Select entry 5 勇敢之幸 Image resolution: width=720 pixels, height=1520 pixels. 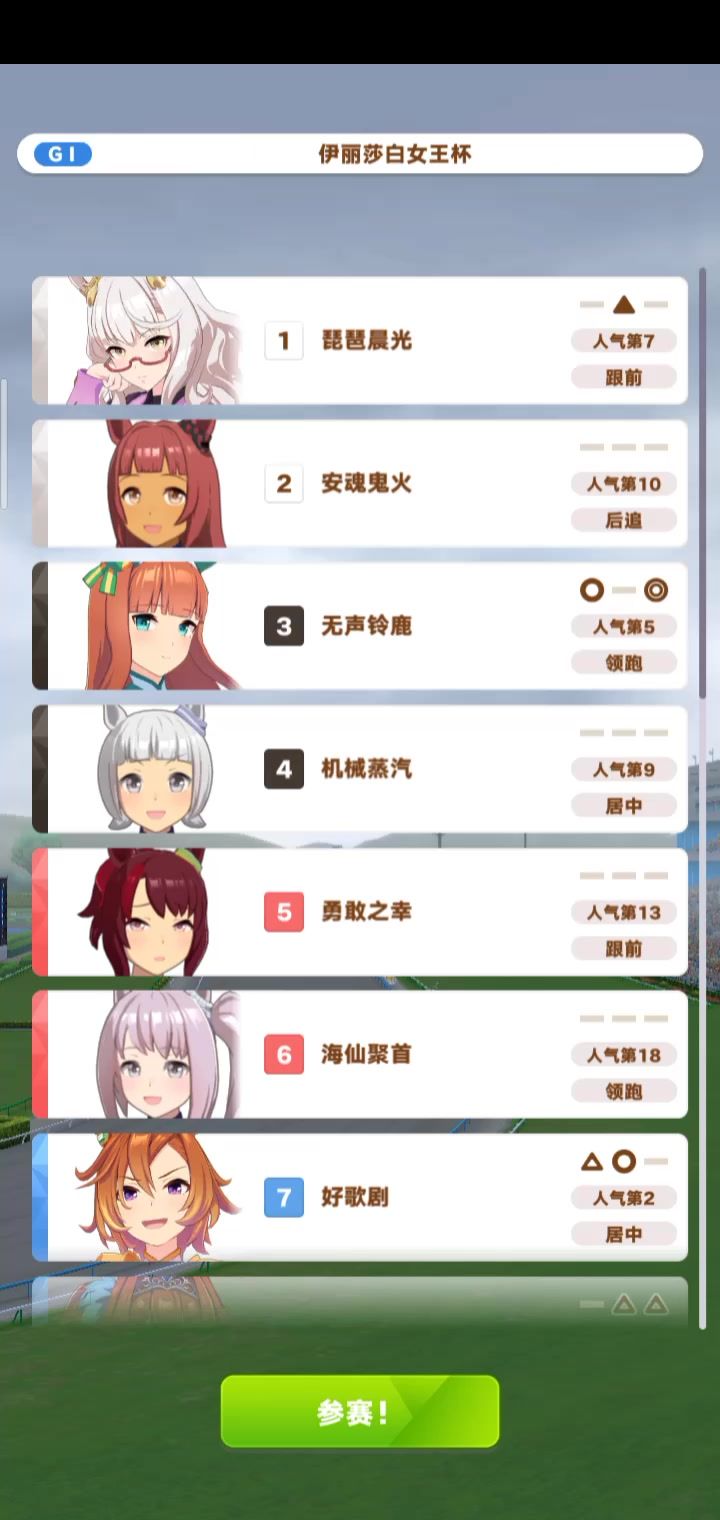(x=360, y=912)
